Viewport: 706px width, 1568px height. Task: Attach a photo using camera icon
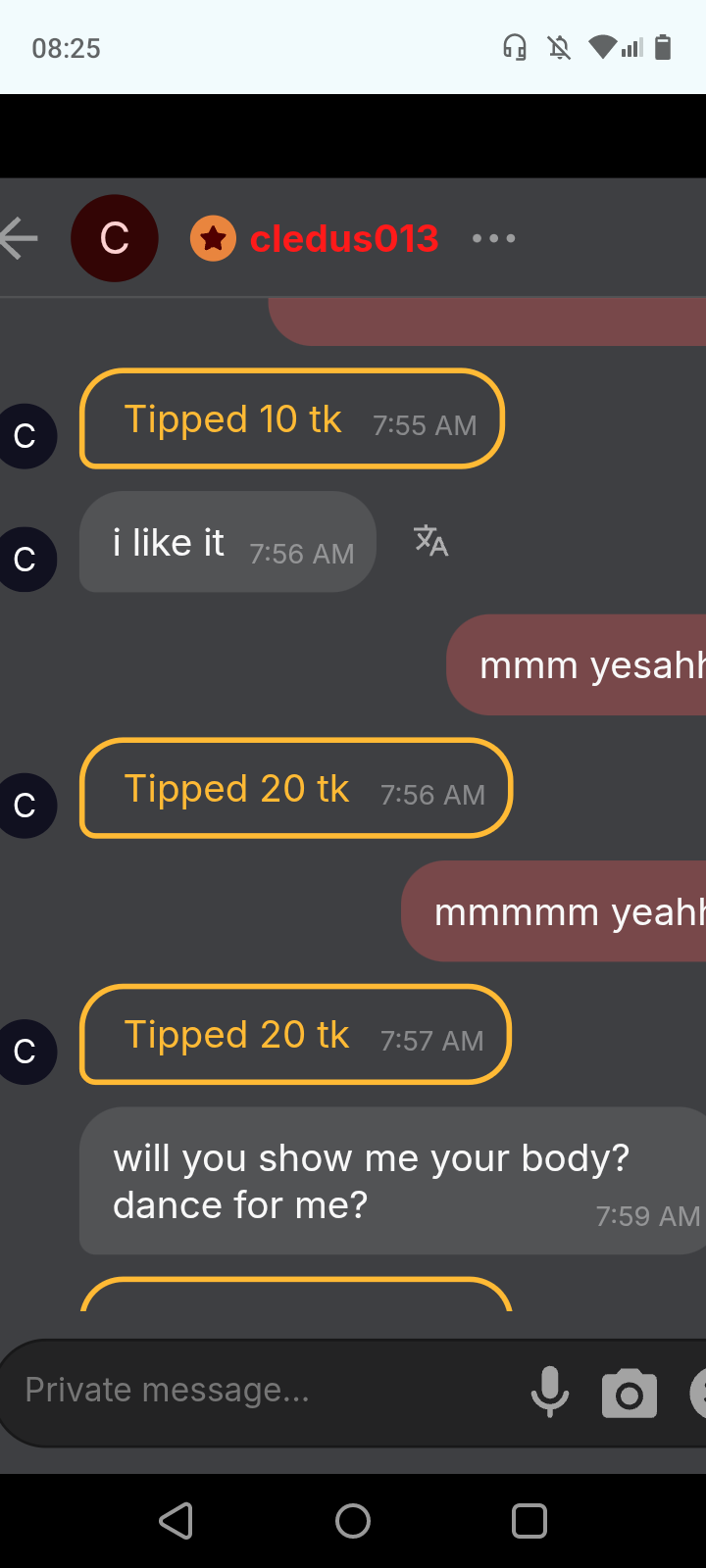[x=629, y=1393]
